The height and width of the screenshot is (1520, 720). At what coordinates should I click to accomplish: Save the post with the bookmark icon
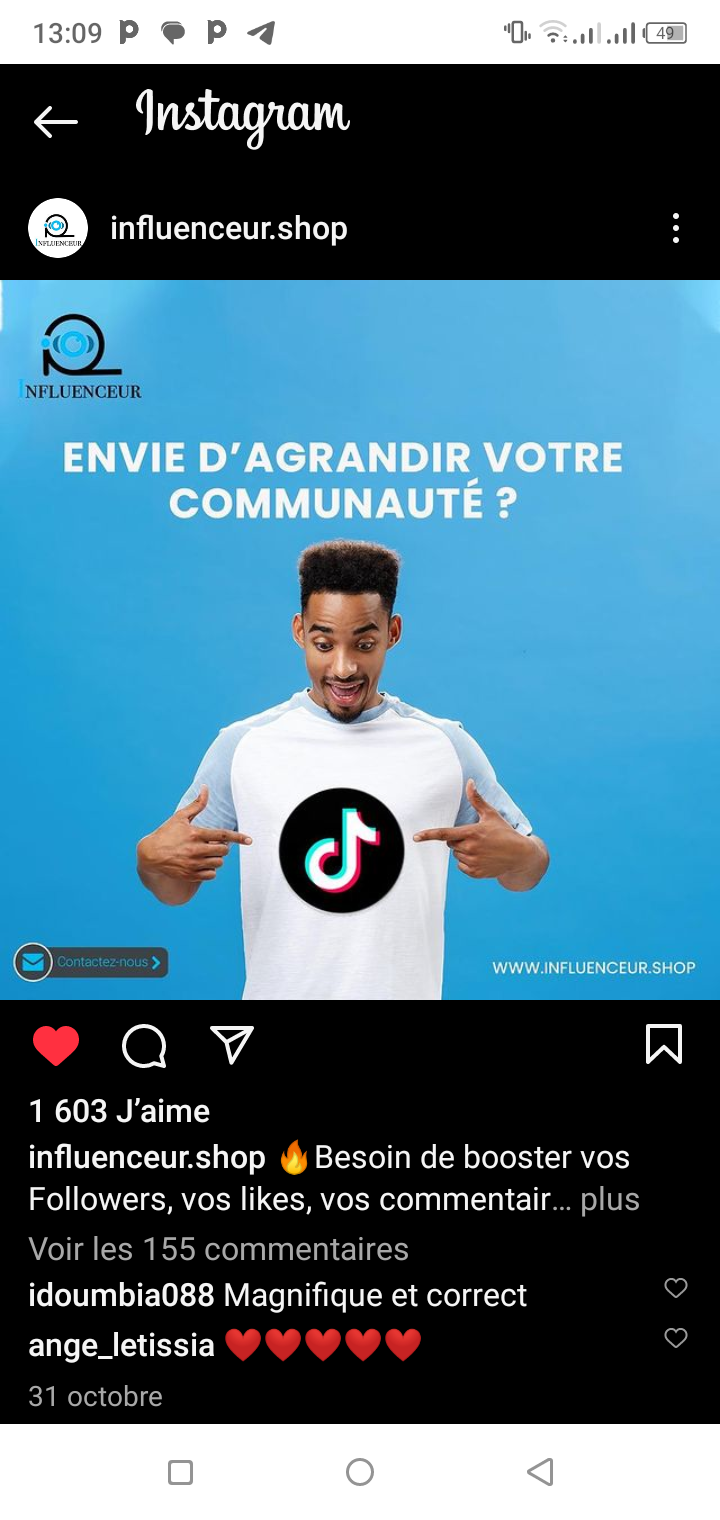coord(664,1044)
